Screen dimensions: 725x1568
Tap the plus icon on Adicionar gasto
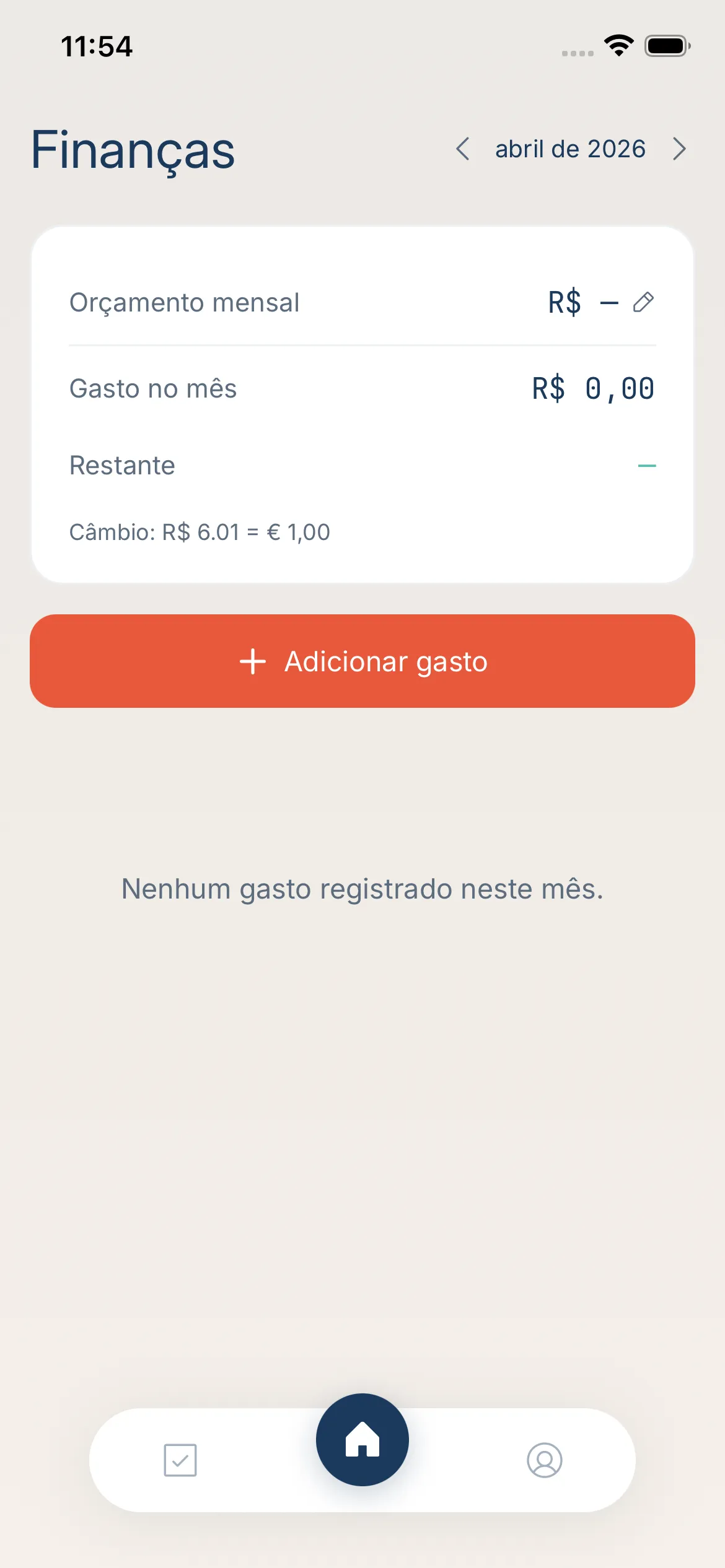[x=253, y=661]
